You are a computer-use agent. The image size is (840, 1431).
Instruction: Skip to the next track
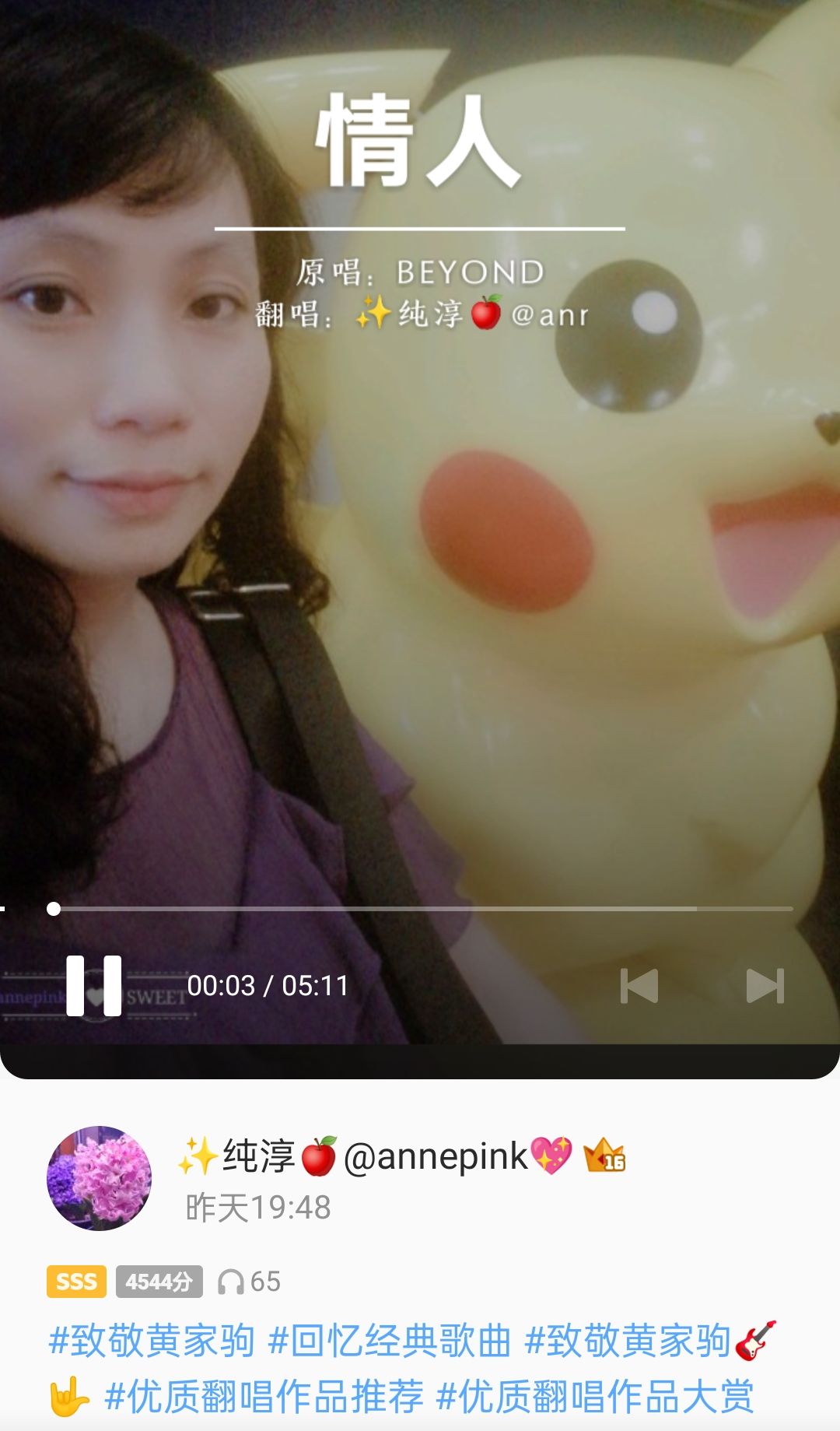click(x=765, y=986)
